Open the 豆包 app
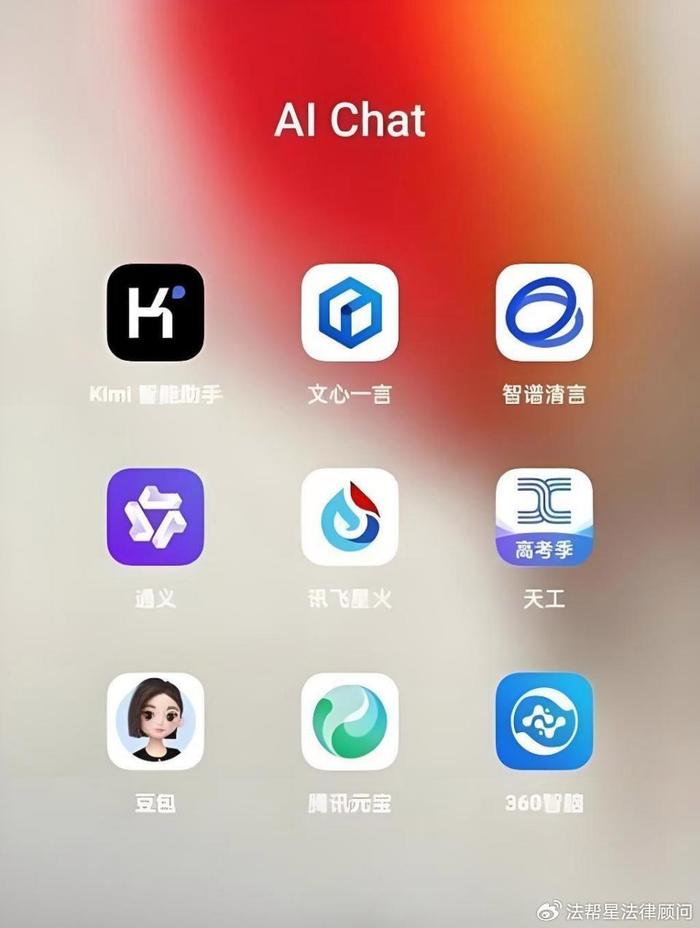The image size is (700, 928). [155, 721]
